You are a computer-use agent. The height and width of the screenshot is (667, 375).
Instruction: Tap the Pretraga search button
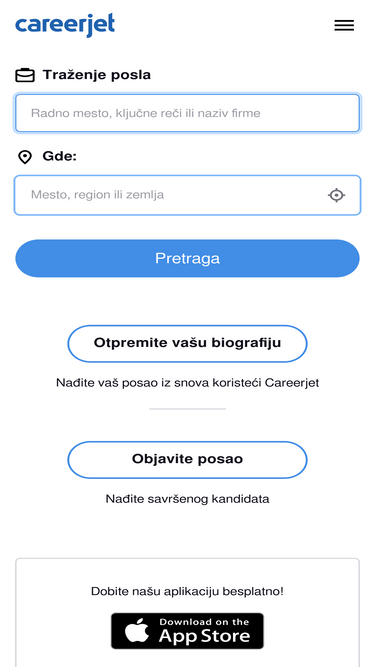pos(188,258)
